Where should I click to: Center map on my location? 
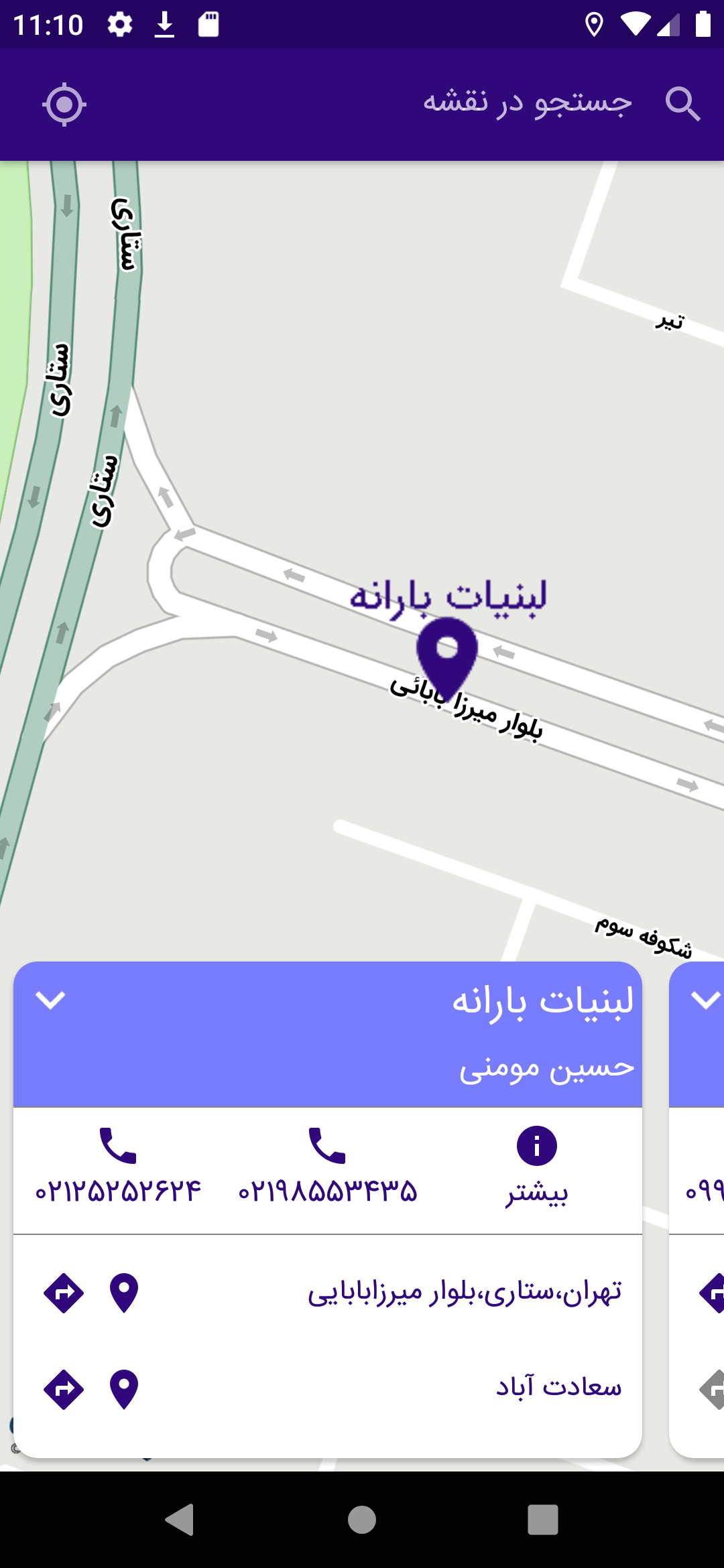[x=64, y=105]
